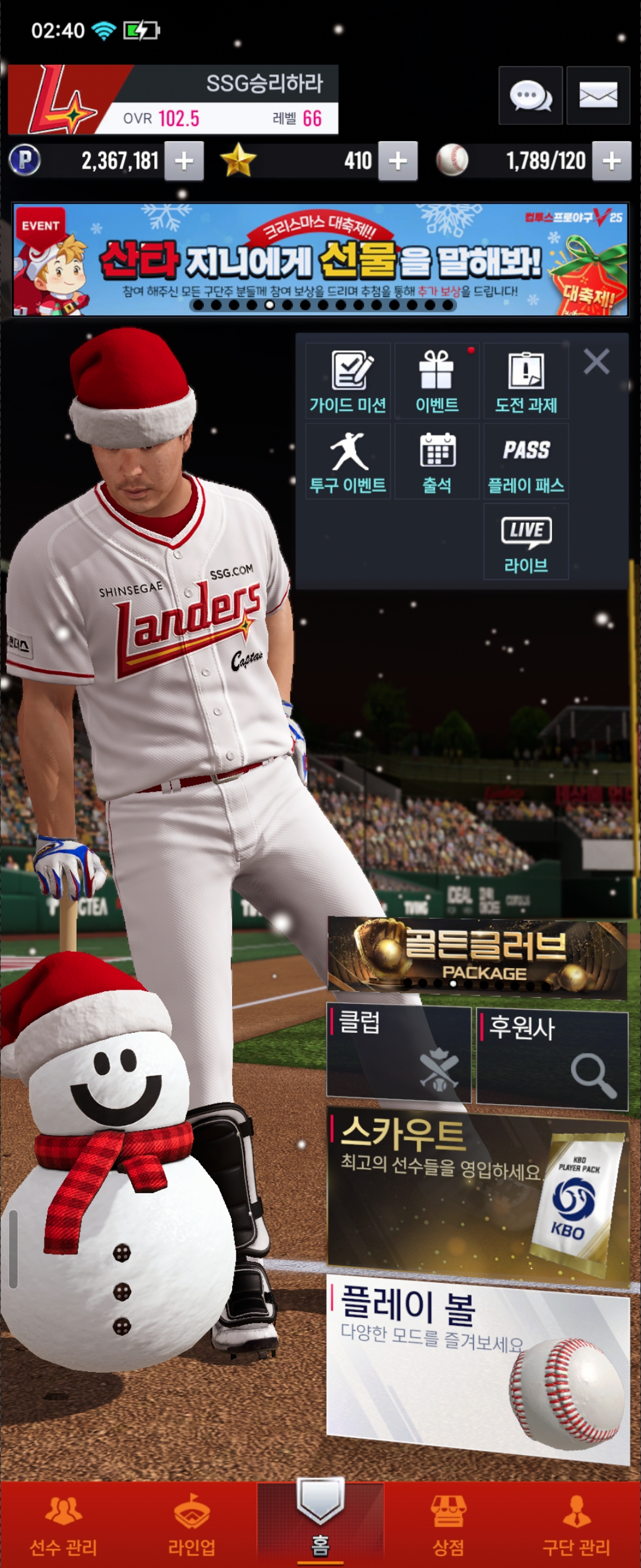
Task: Close the quick menu panel
Action: click(x=596, y=362)
